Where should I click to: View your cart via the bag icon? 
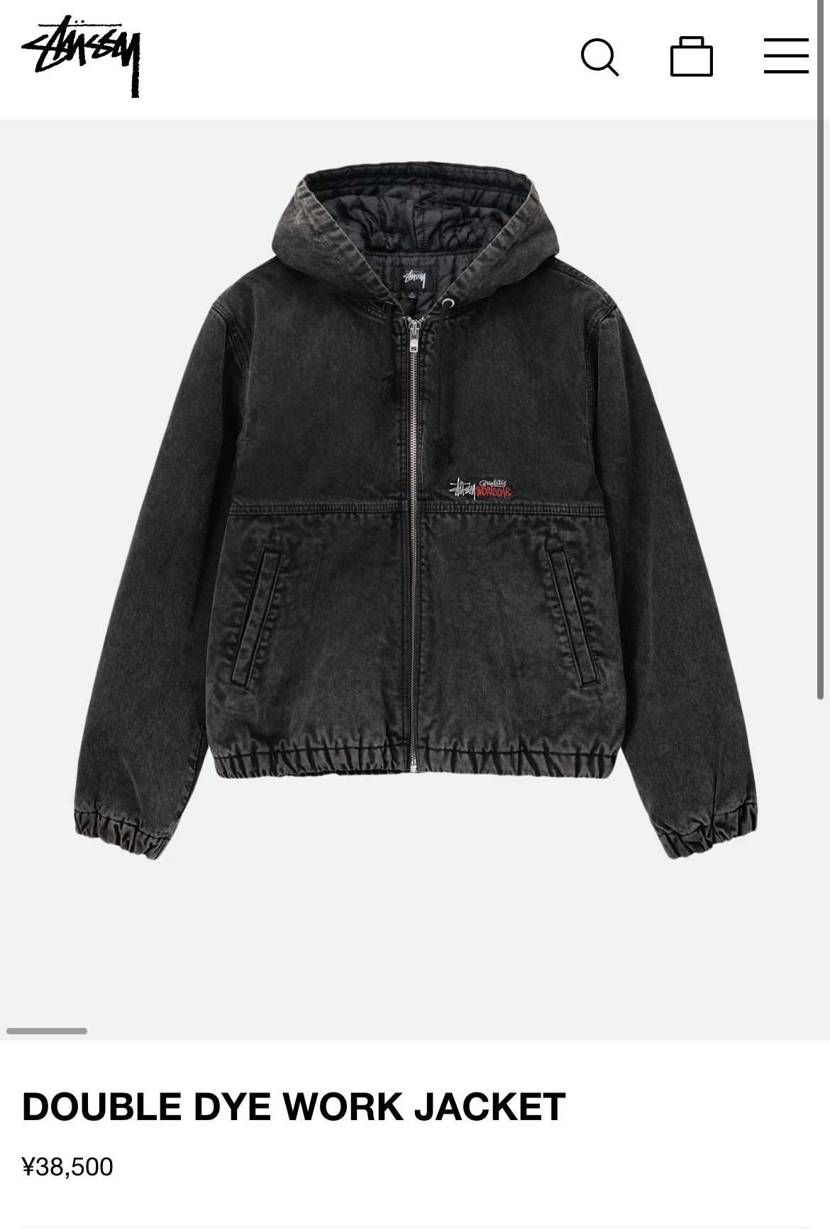pyautogui.click(x=691, y=57)
